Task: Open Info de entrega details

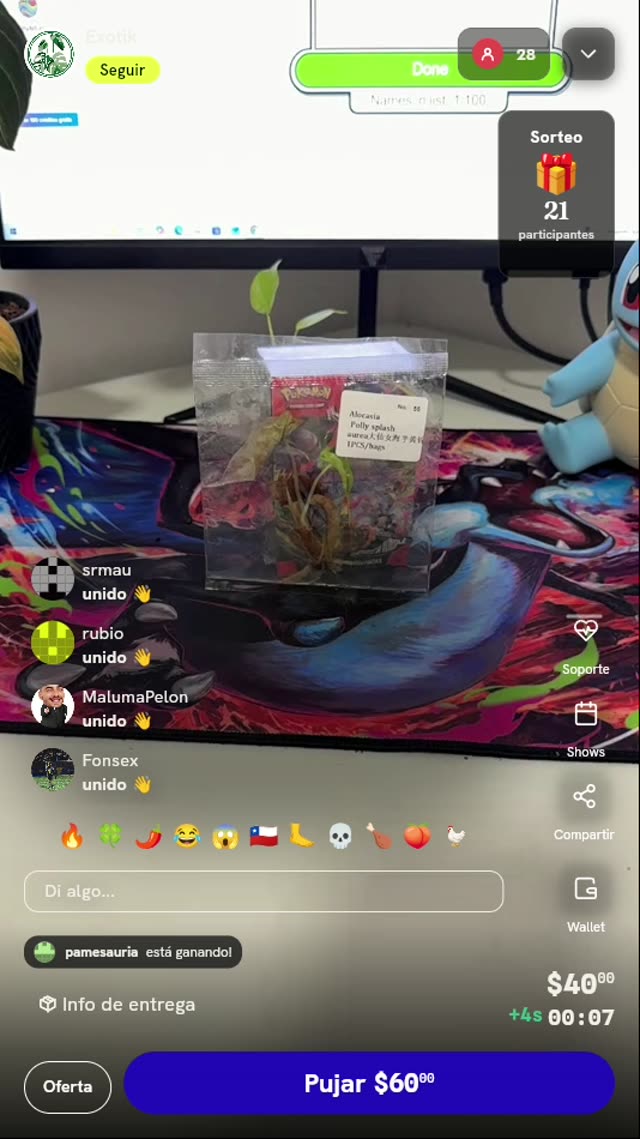Action: [117, 1005]
